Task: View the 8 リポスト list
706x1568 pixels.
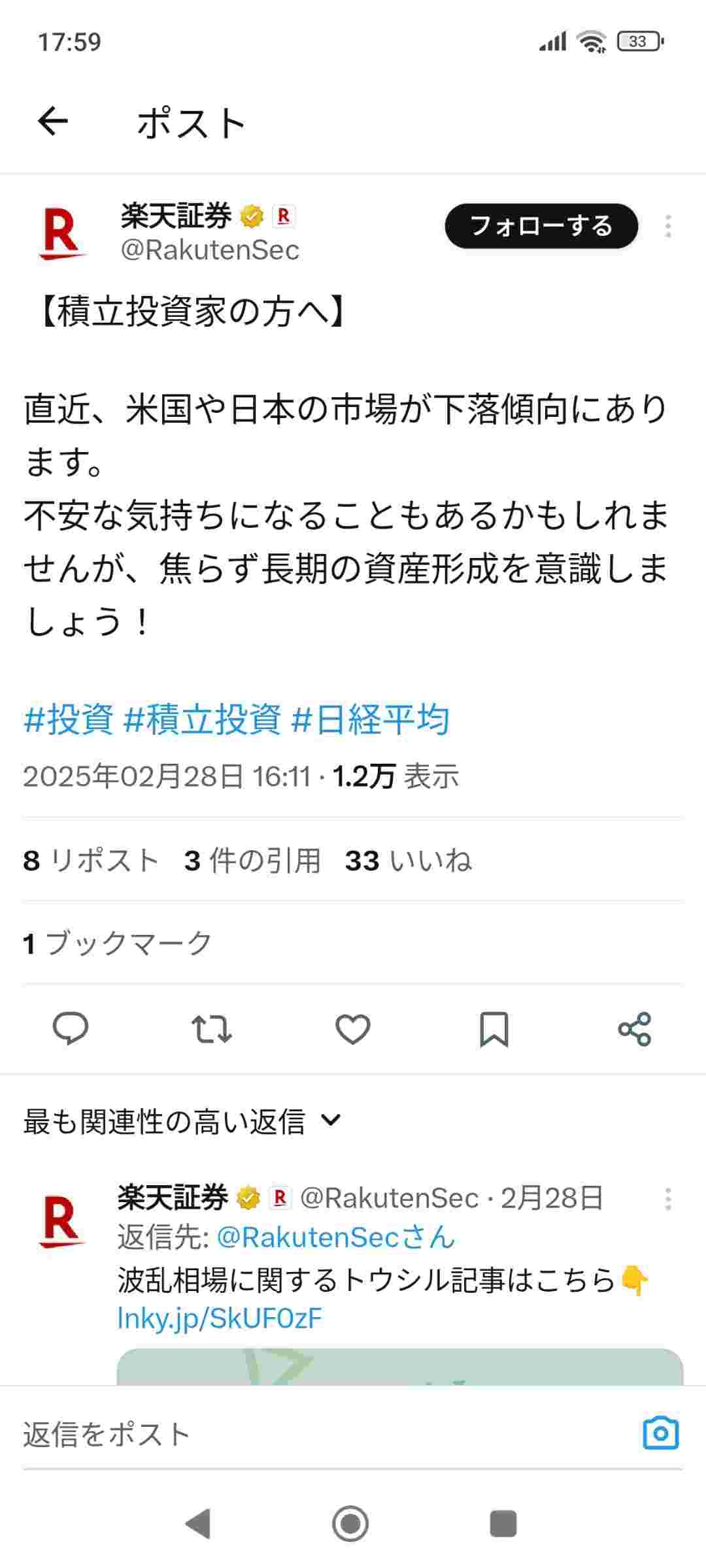Action: point(92,860)
